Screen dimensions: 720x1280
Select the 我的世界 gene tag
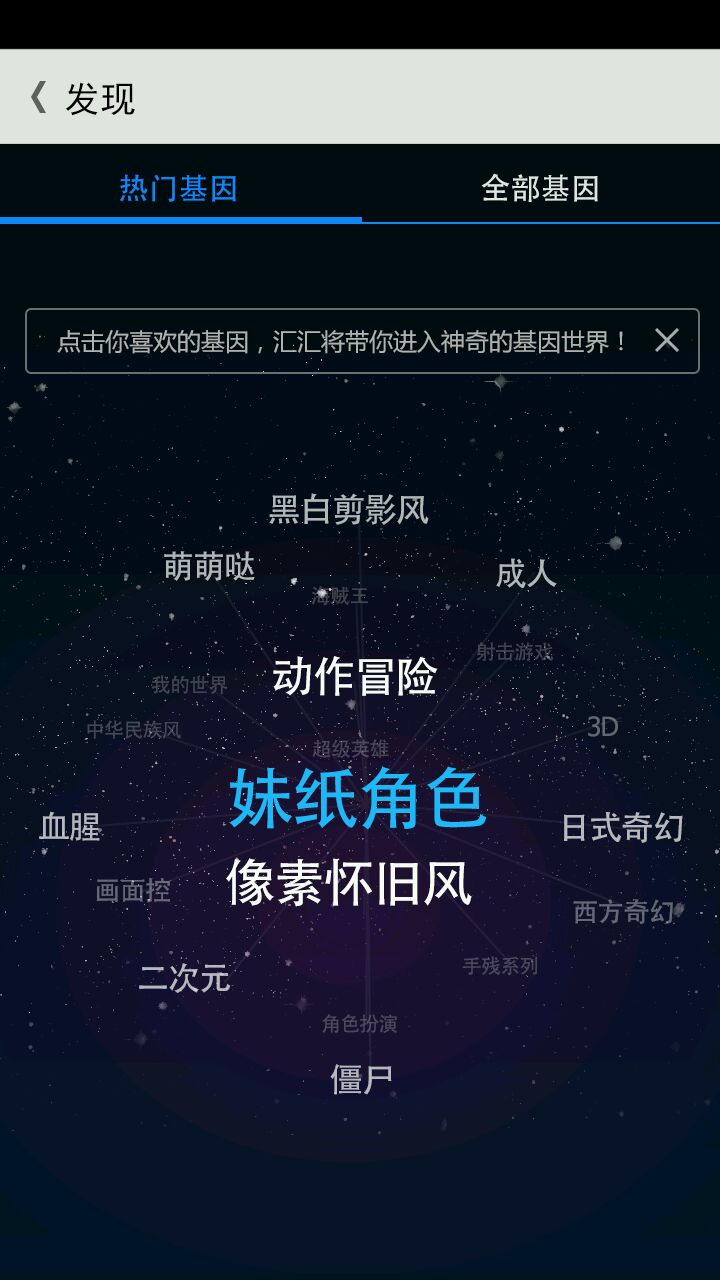(x=190, y=685)
